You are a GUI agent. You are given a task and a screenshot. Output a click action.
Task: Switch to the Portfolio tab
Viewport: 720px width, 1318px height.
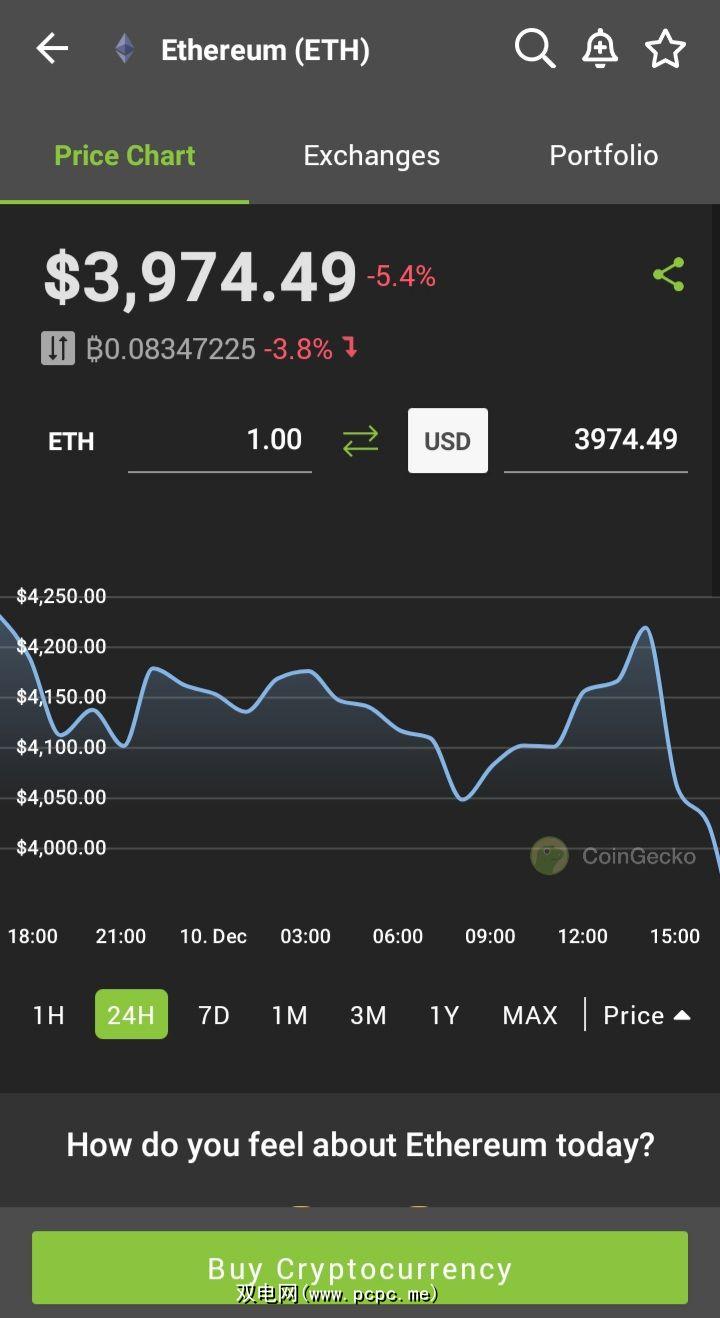point(603,156)
